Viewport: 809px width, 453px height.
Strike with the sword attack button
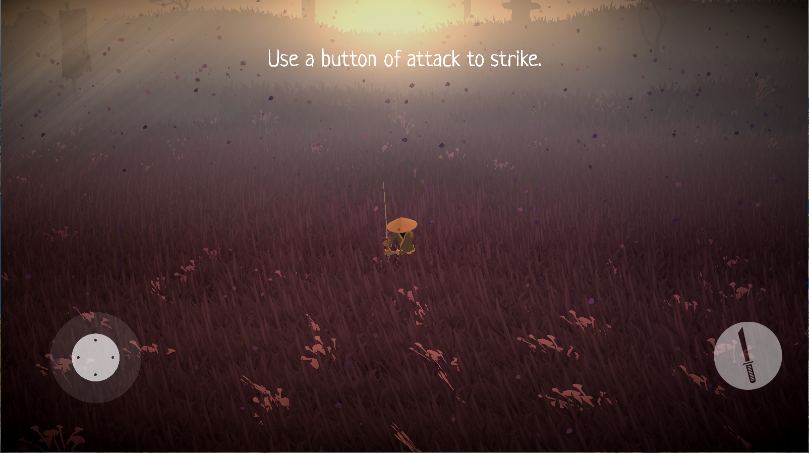(x=748, y=356)
